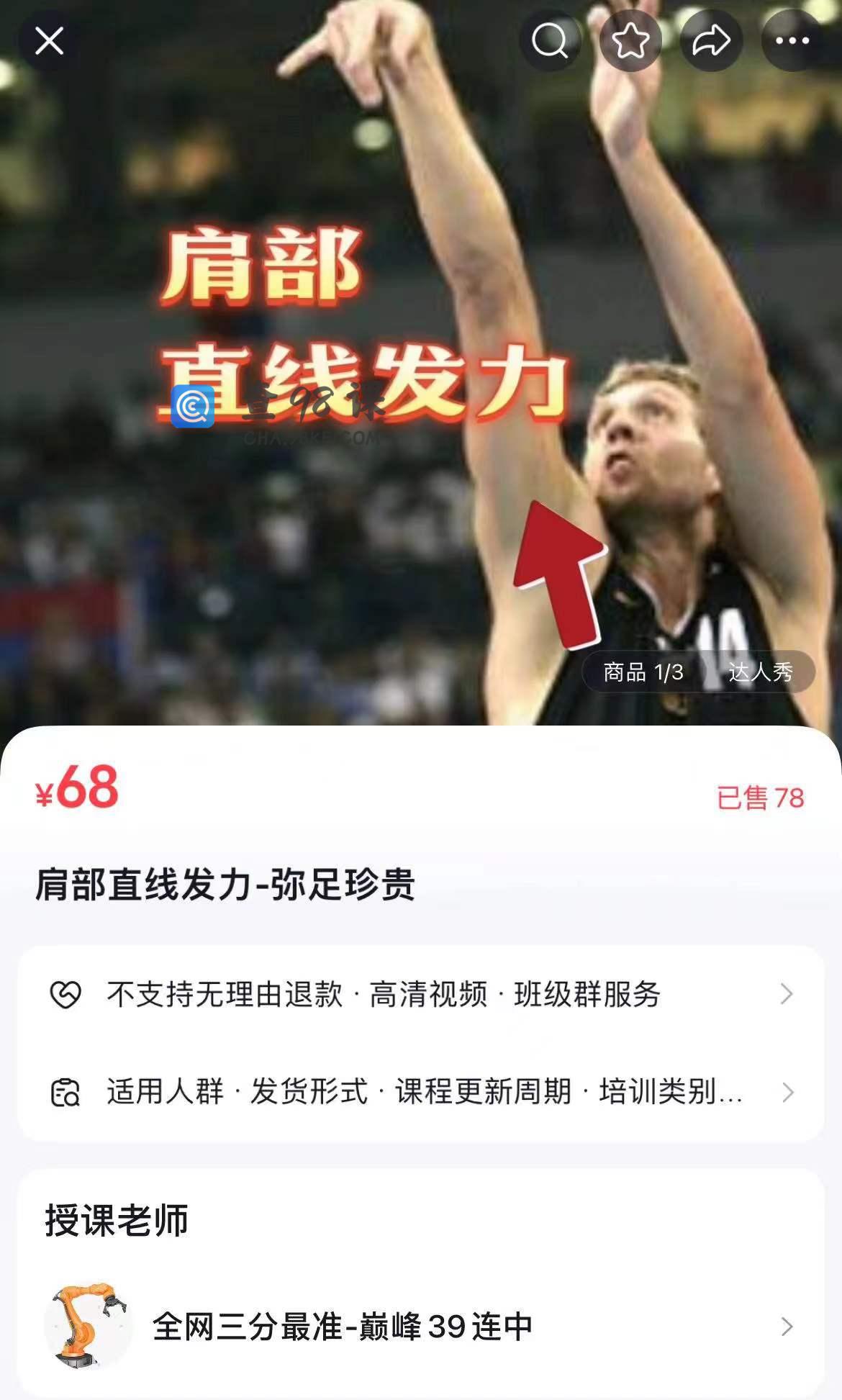Open the 不支持无理由退款 service details row

click(x=421, y=994)
